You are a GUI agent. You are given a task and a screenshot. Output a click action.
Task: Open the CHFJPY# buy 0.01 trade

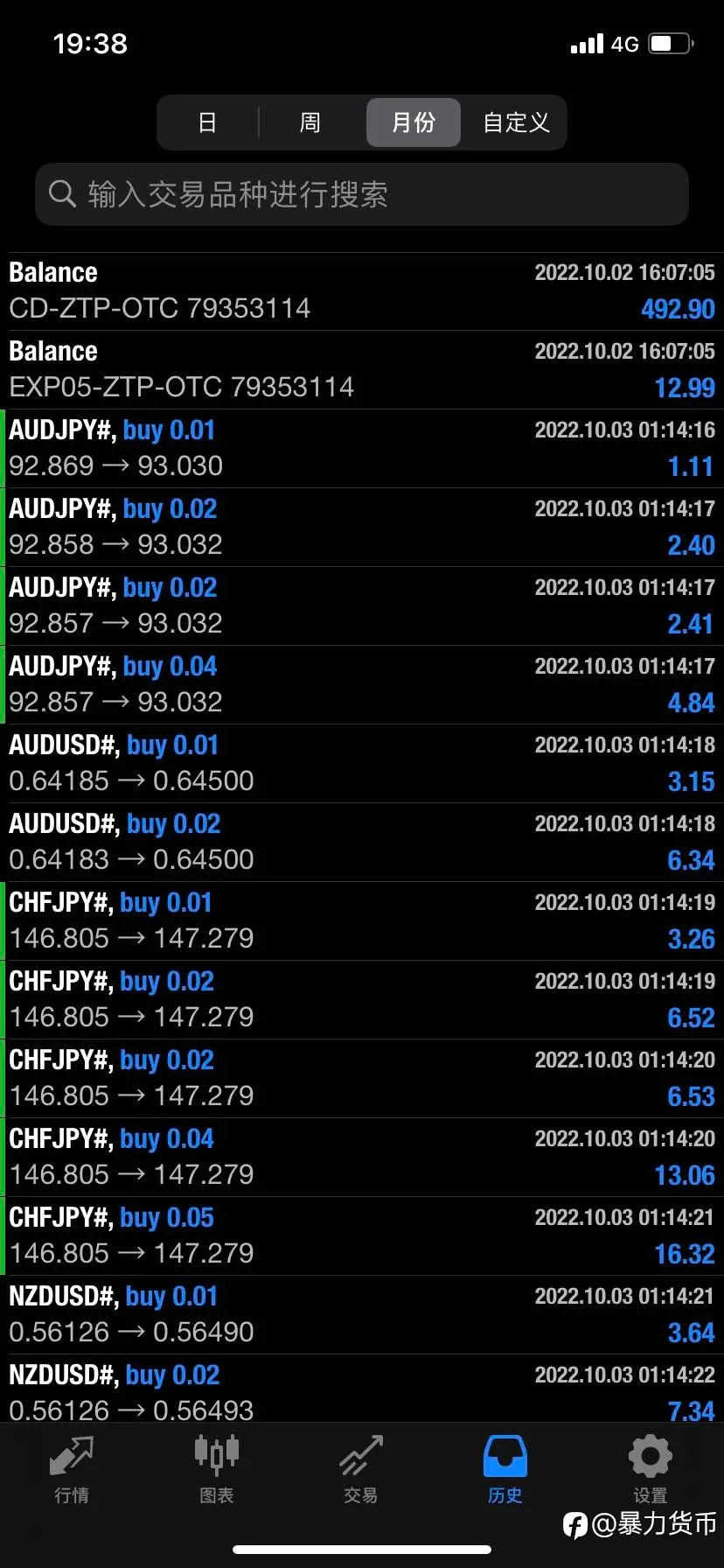(362, 921)
